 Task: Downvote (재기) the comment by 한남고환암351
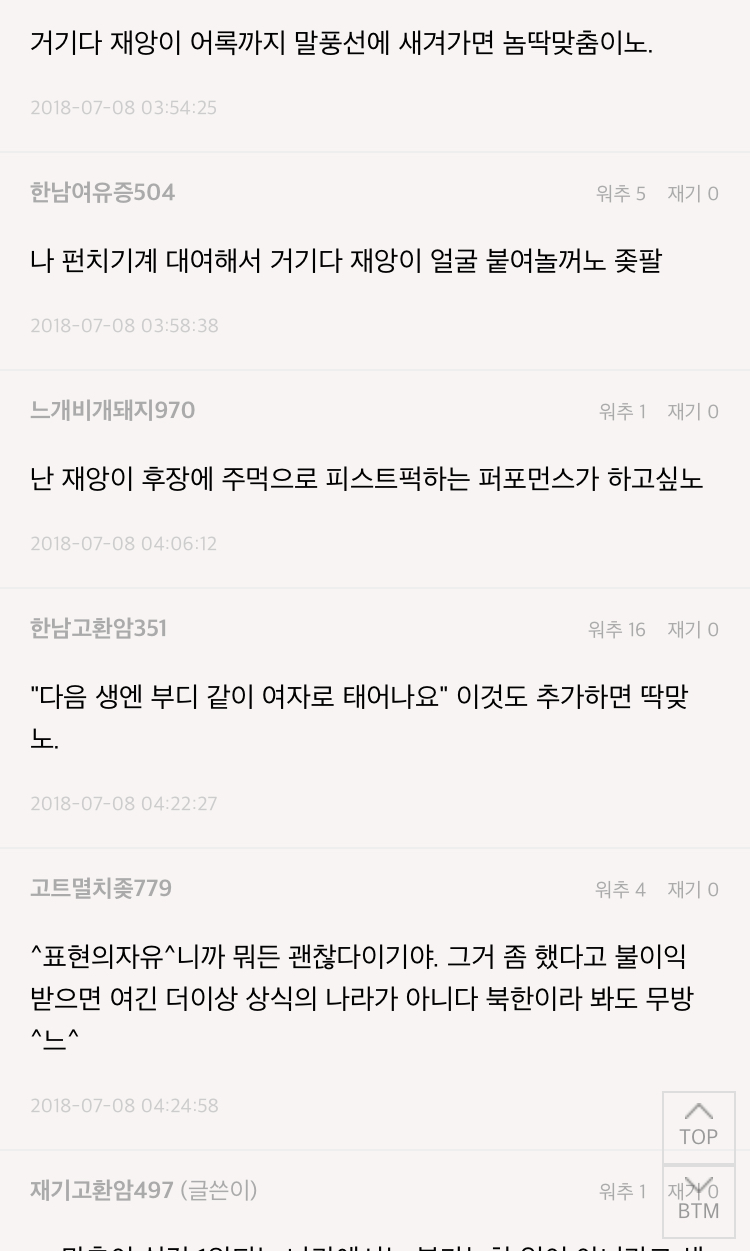click(x=693, y=630)
